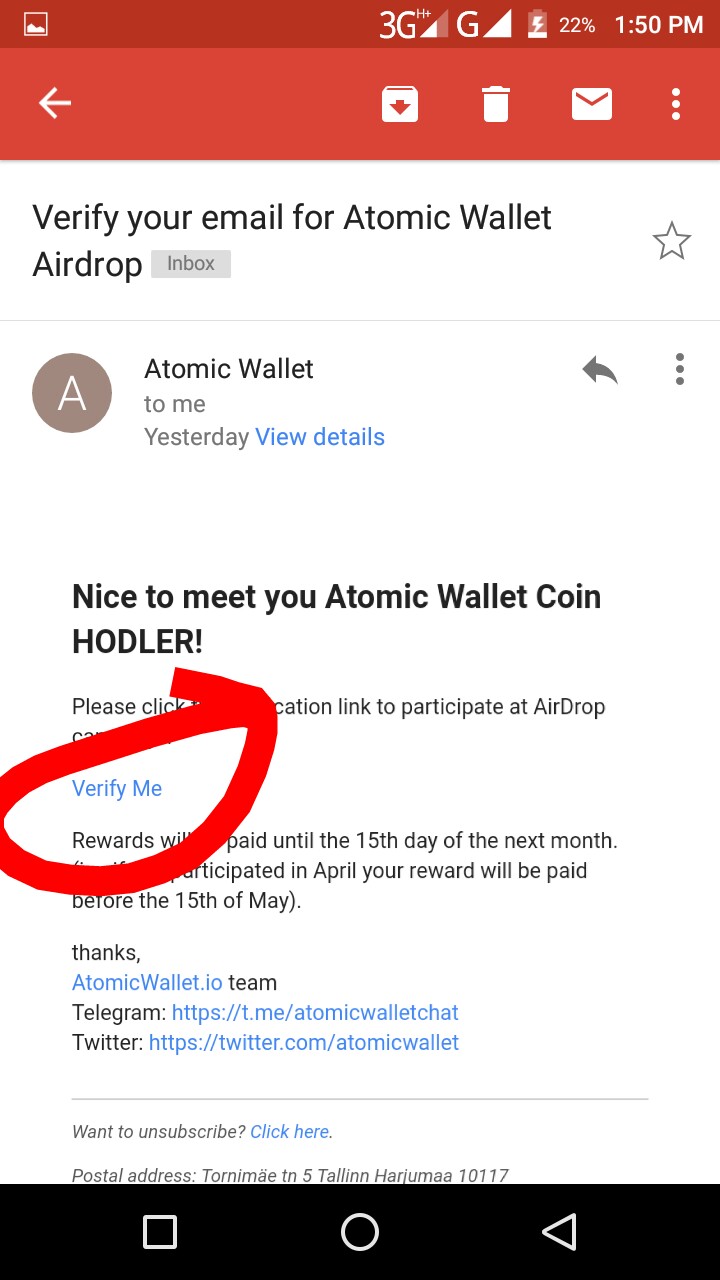Mark the email as unread
The height and width of the screenshot is (1280, 720).
click(591, 104)
